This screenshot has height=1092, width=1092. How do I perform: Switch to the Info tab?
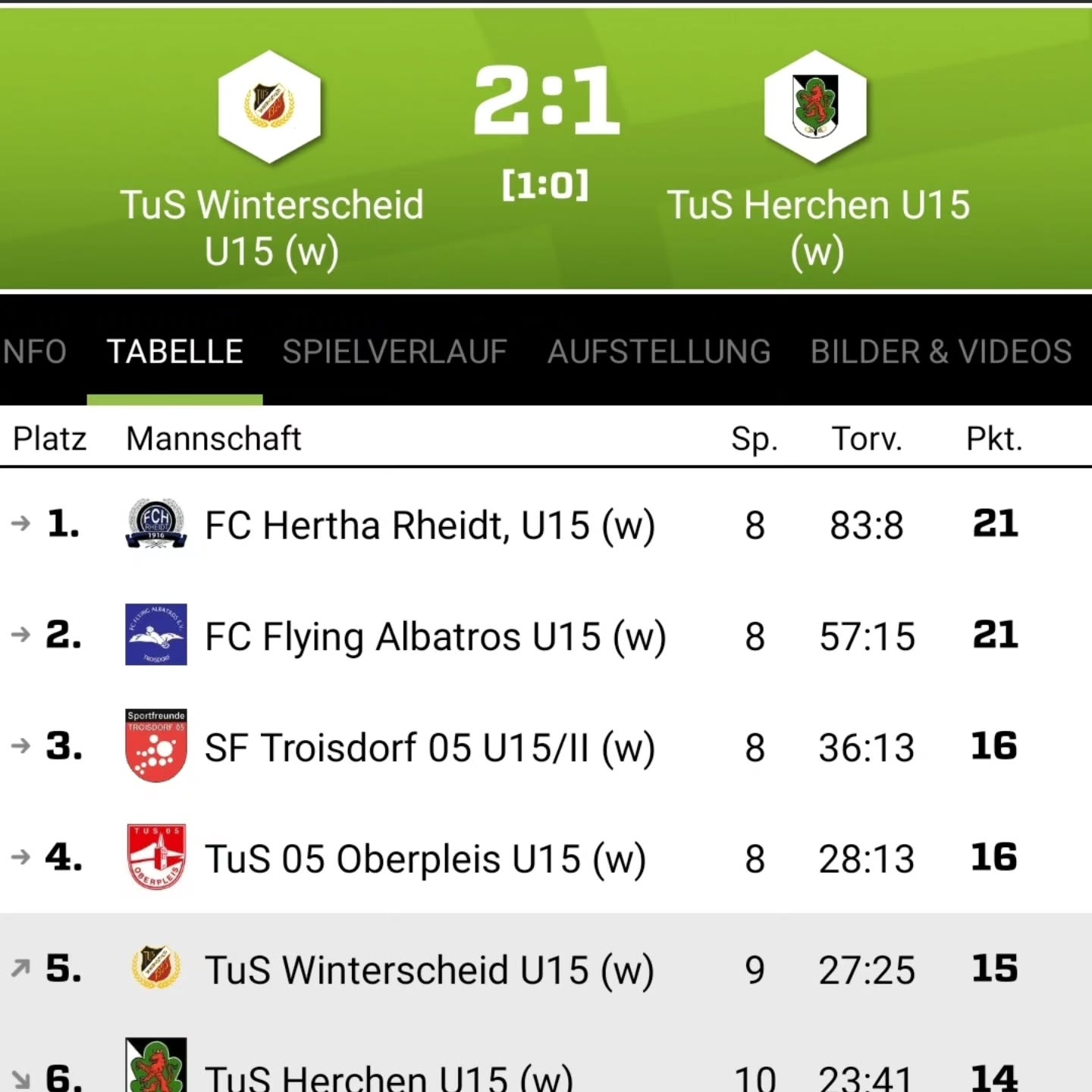click(33, 352)
